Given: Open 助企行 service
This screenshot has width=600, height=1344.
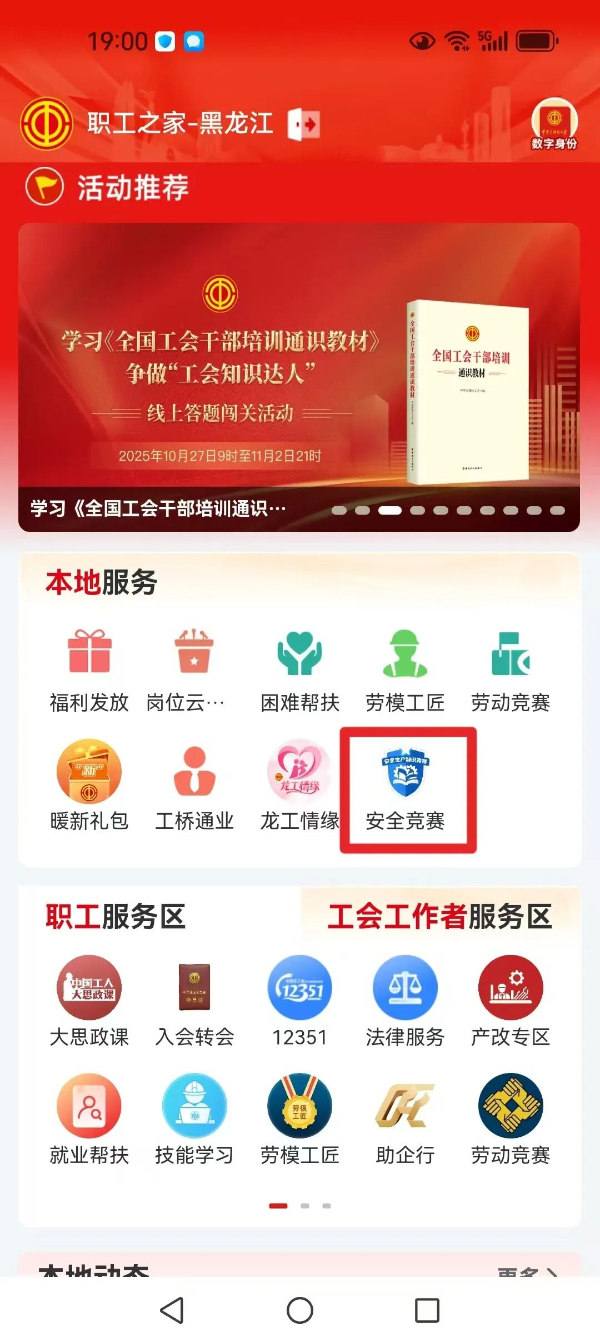Looking at the screenshot, I should point(405,1120).
